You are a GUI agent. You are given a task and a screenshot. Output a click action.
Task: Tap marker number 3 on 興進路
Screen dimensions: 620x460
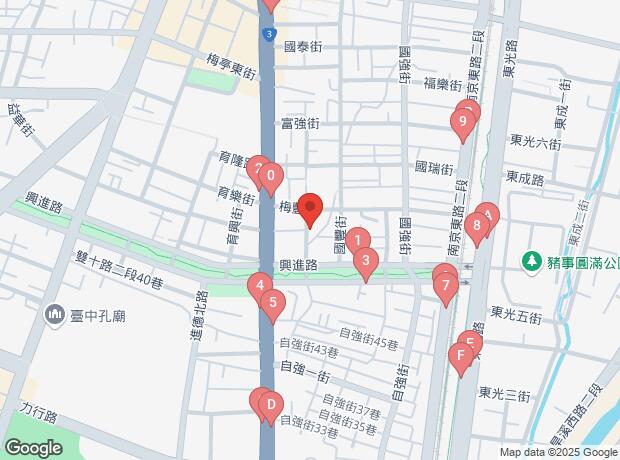[367, 263]
